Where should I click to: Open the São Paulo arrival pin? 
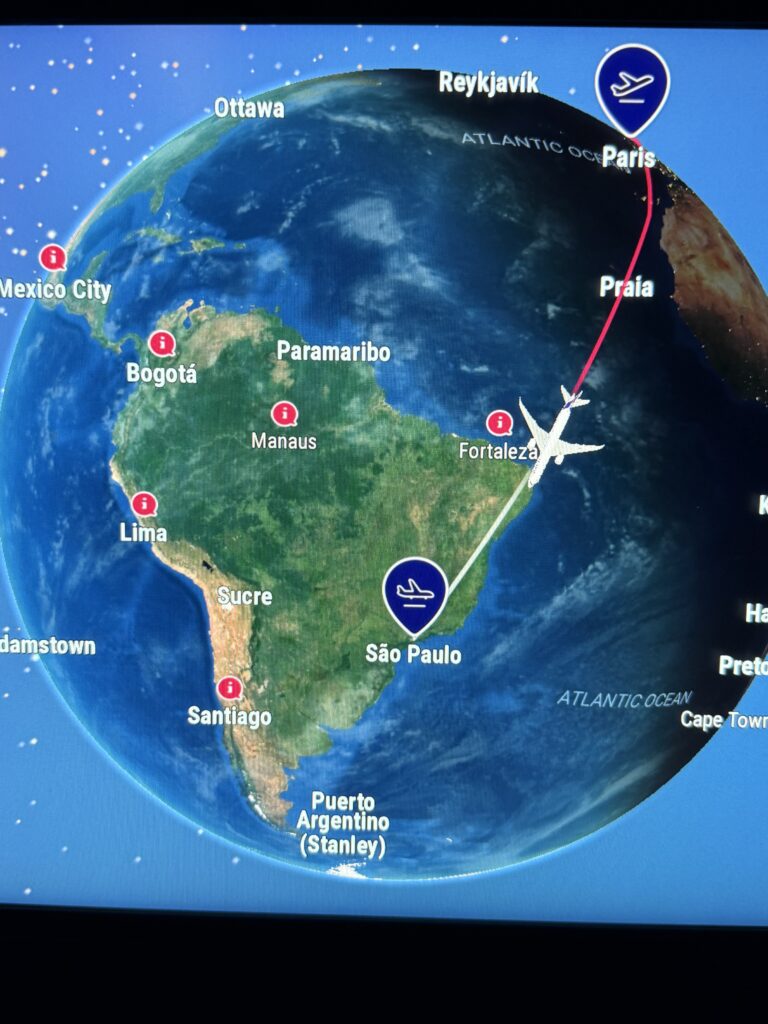415,592
